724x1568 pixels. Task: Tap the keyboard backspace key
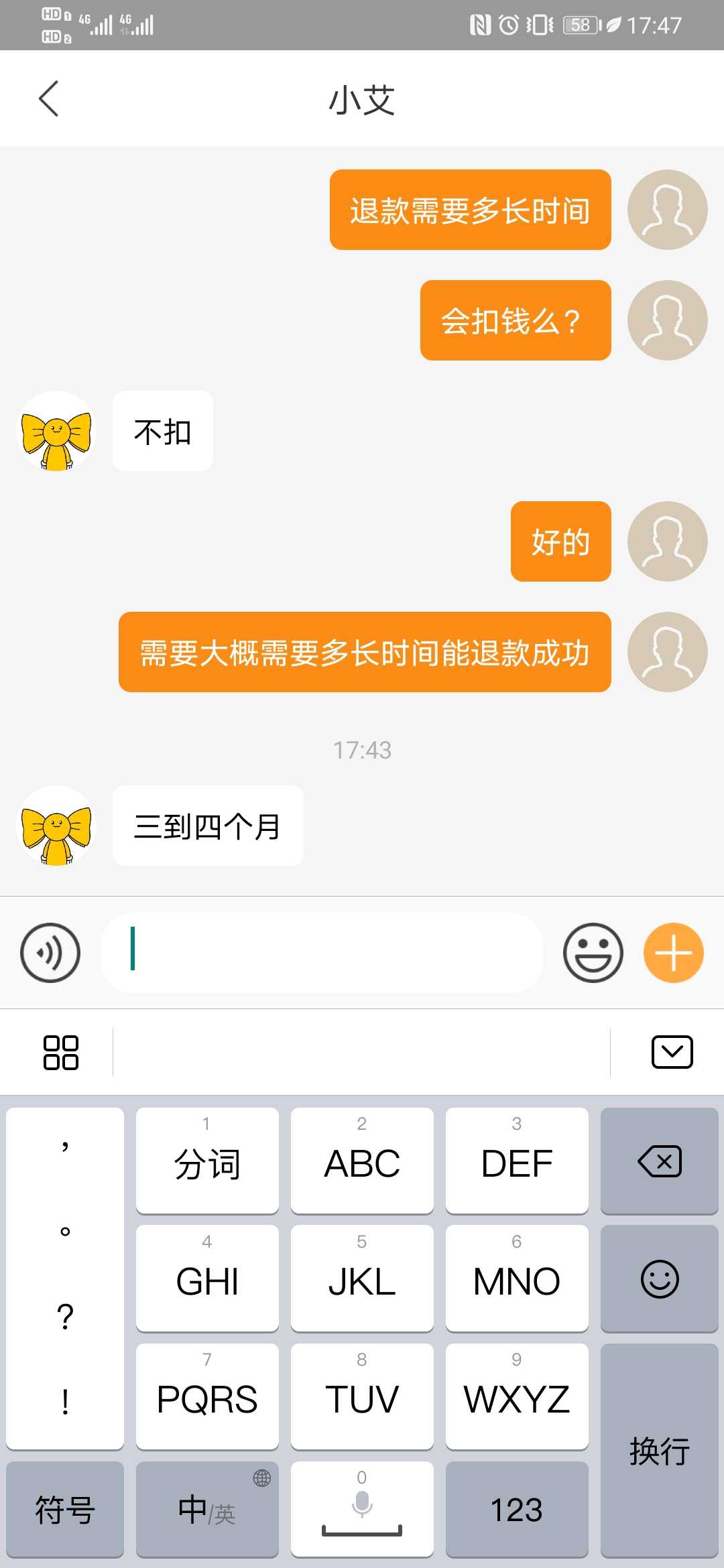click(x=660, y=1161)
